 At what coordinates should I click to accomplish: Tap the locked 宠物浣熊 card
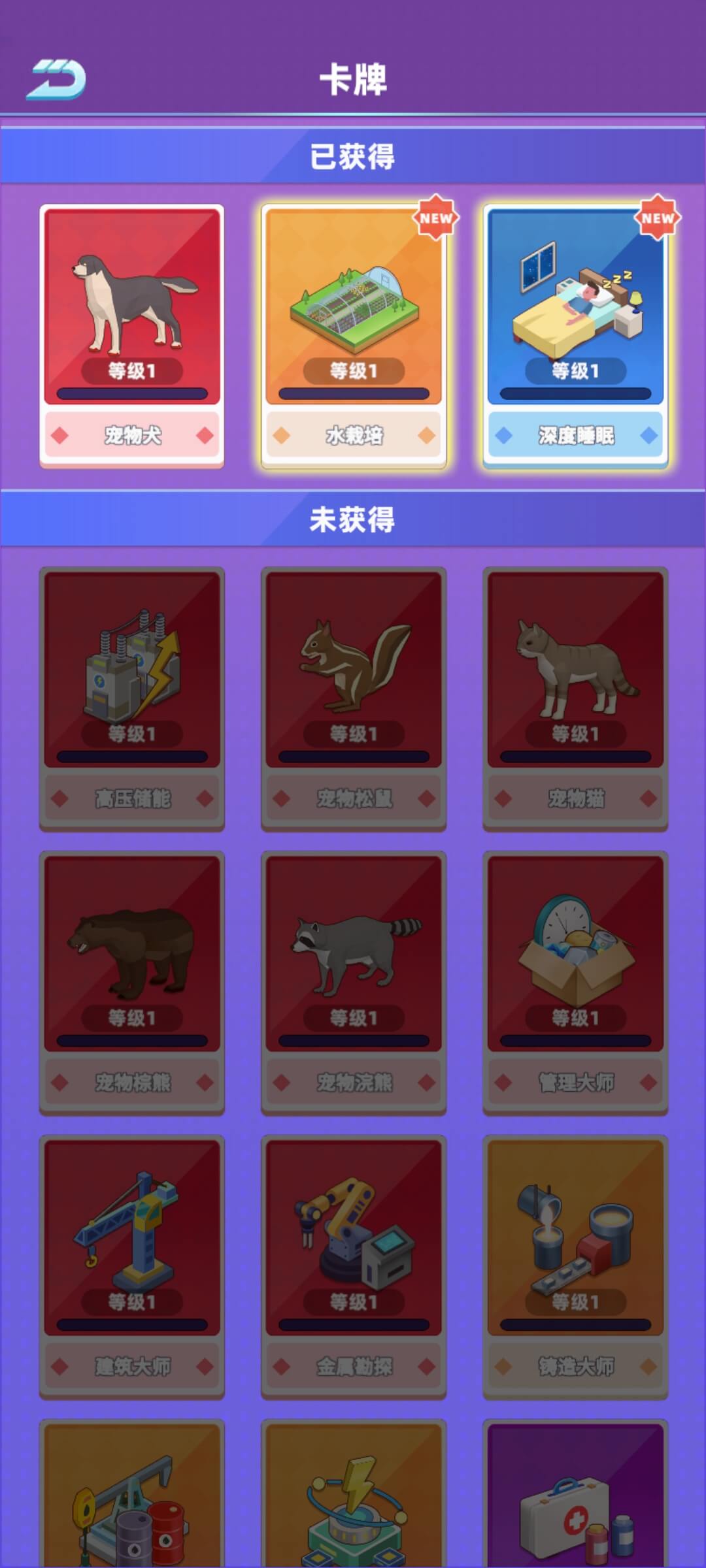pos(354,982)
